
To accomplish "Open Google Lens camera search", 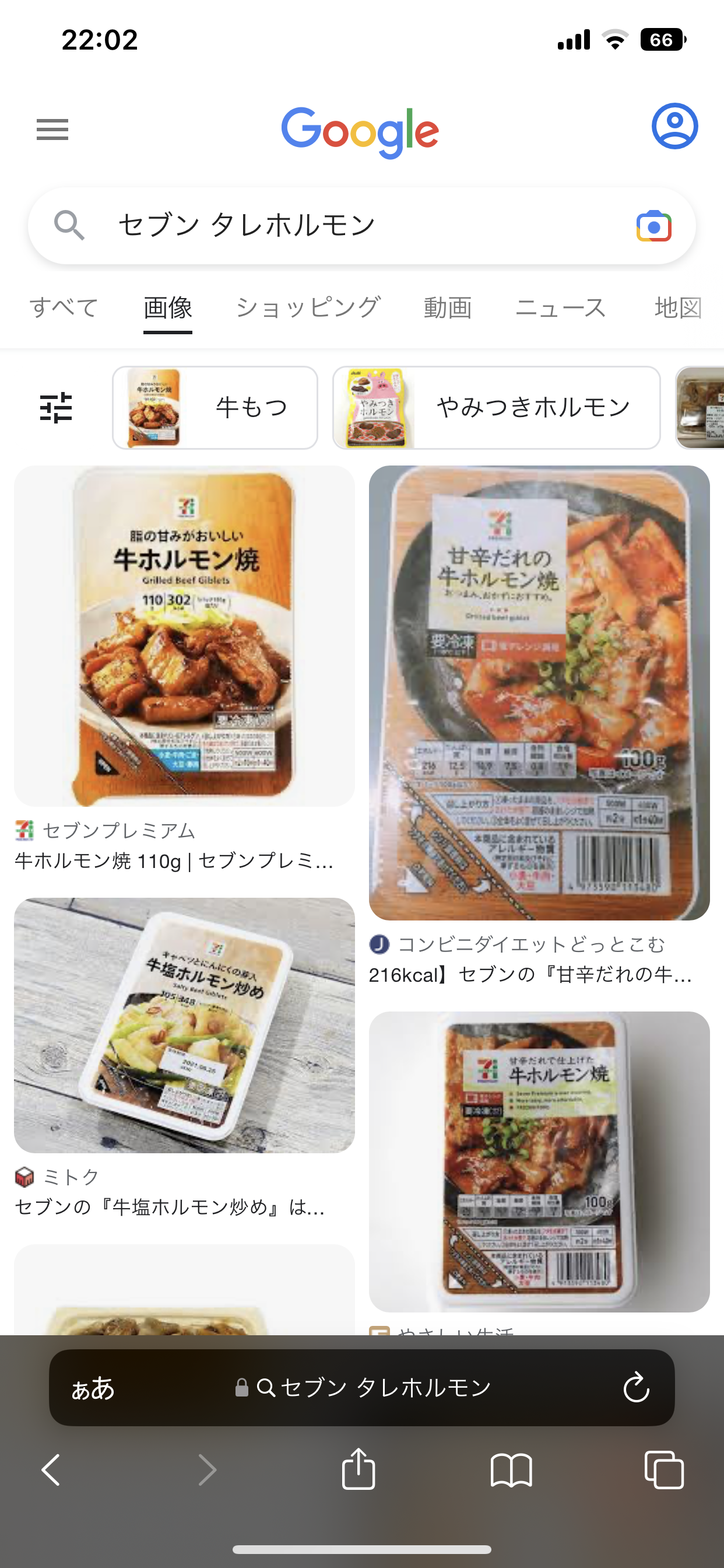I will click(654, 226).
